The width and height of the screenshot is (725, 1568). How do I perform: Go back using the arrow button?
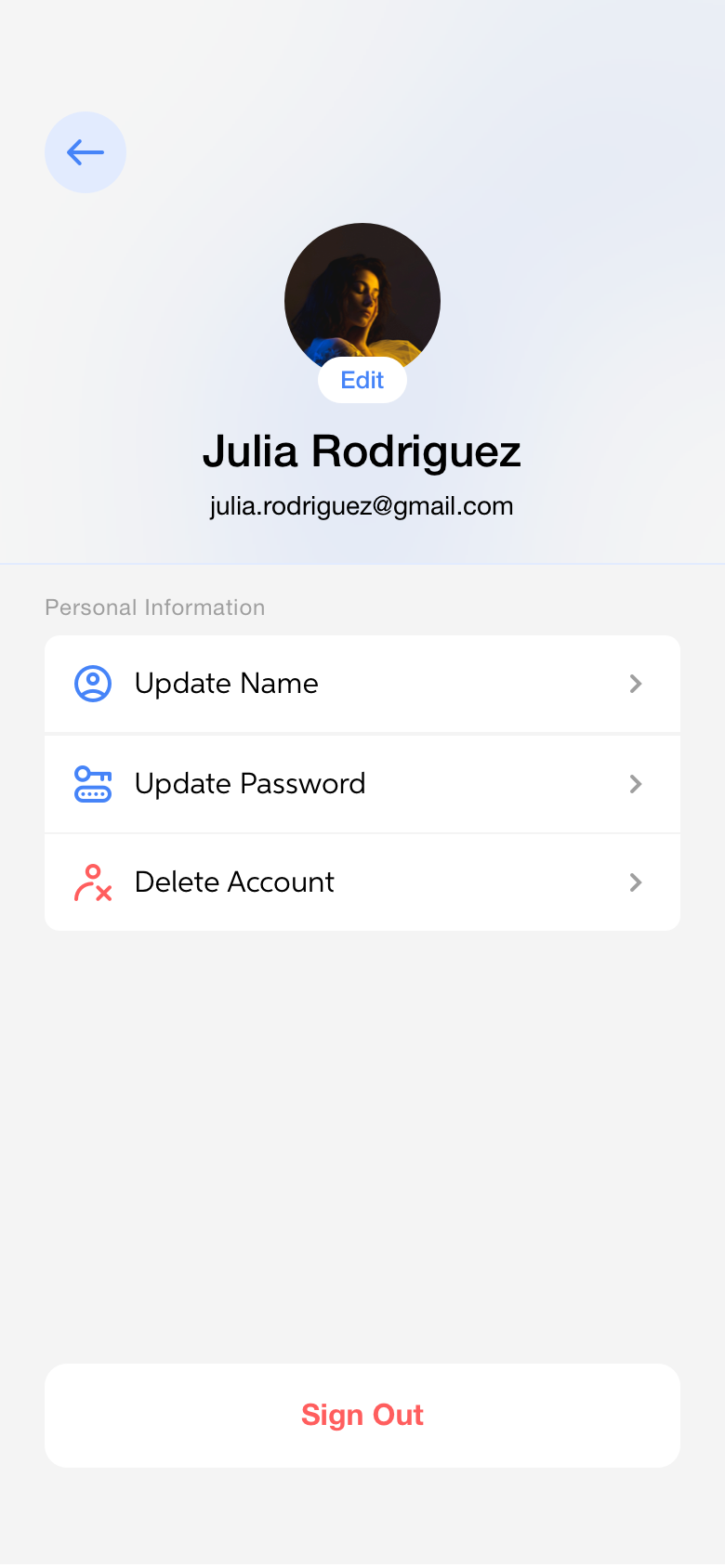(86, 152)
